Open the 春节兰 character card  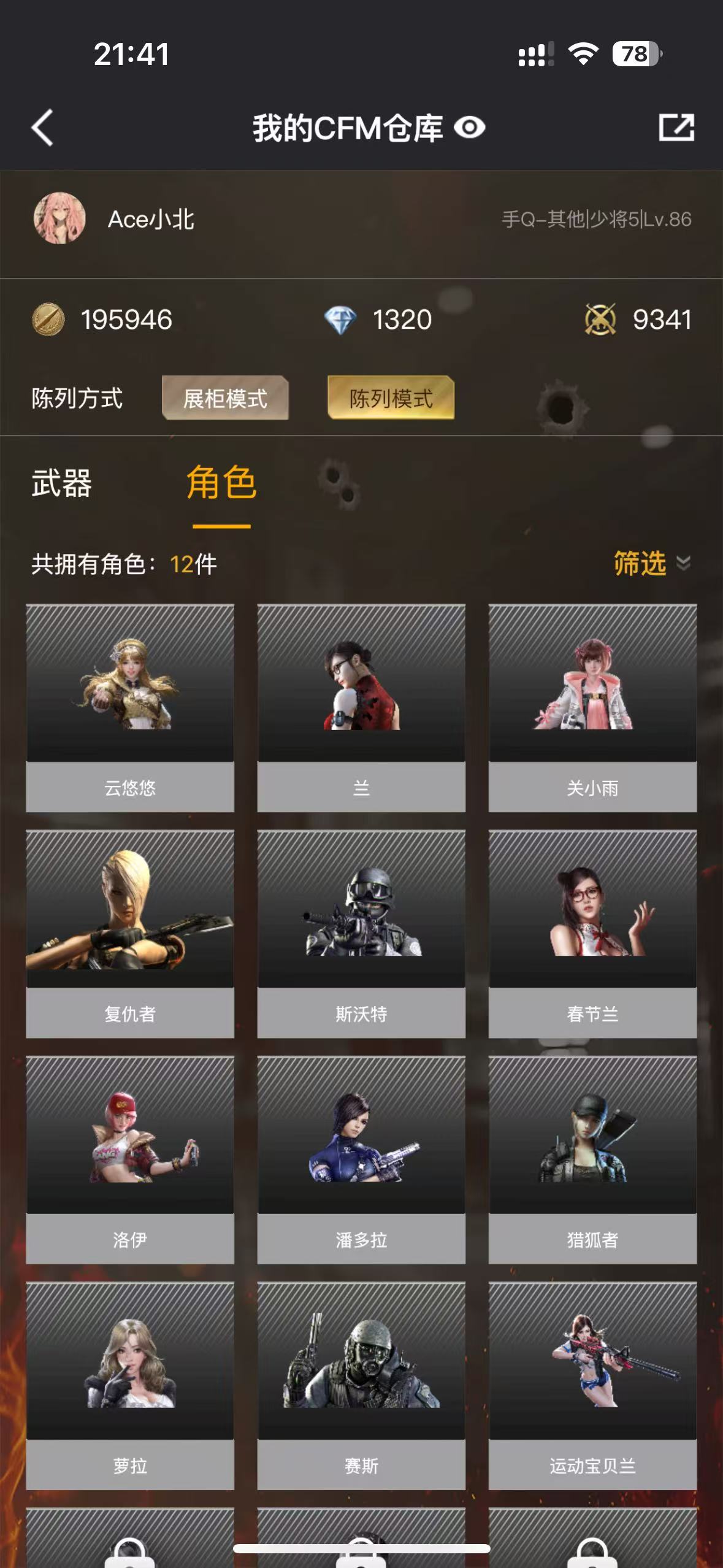click(592, 933)
